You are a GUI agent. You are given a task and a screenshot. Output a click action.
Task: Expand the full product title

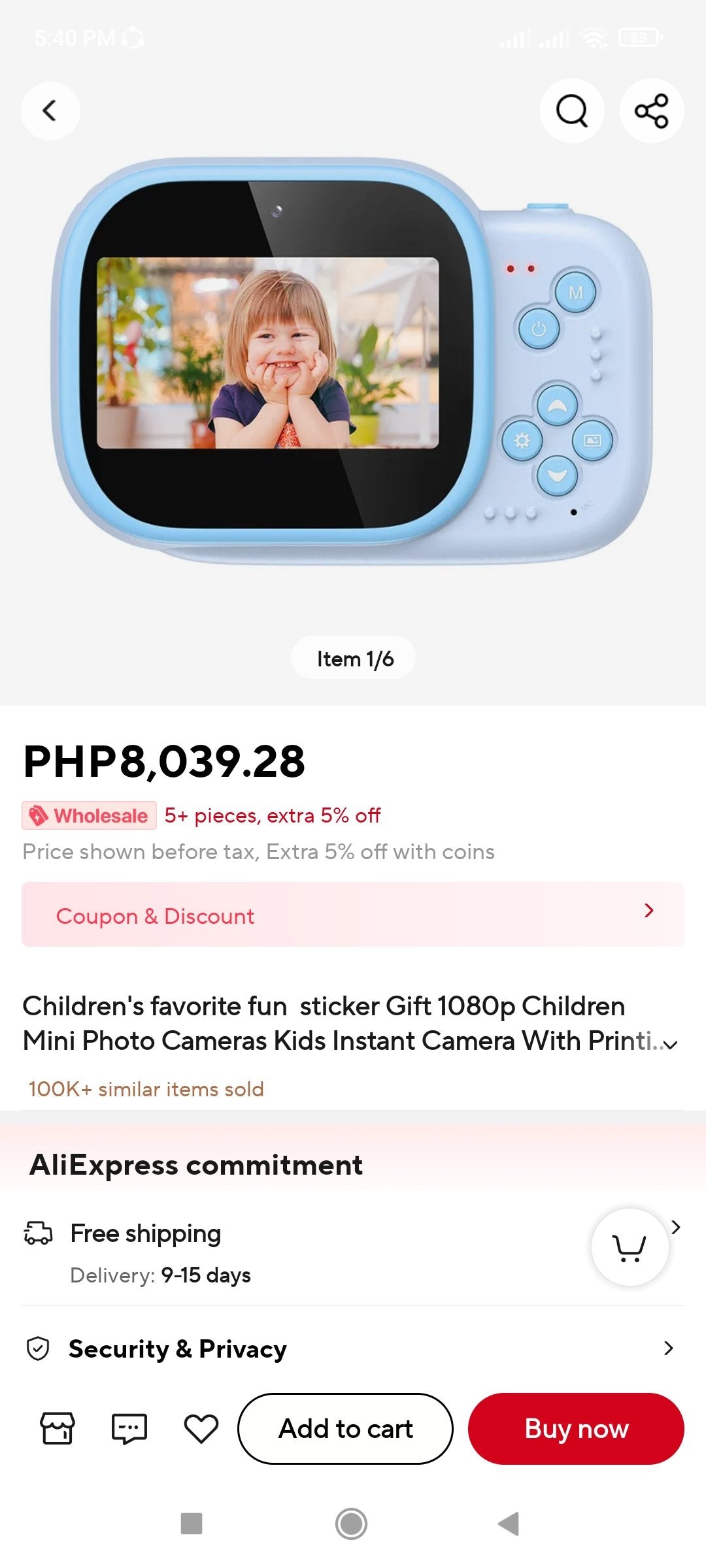point(671,1044)
